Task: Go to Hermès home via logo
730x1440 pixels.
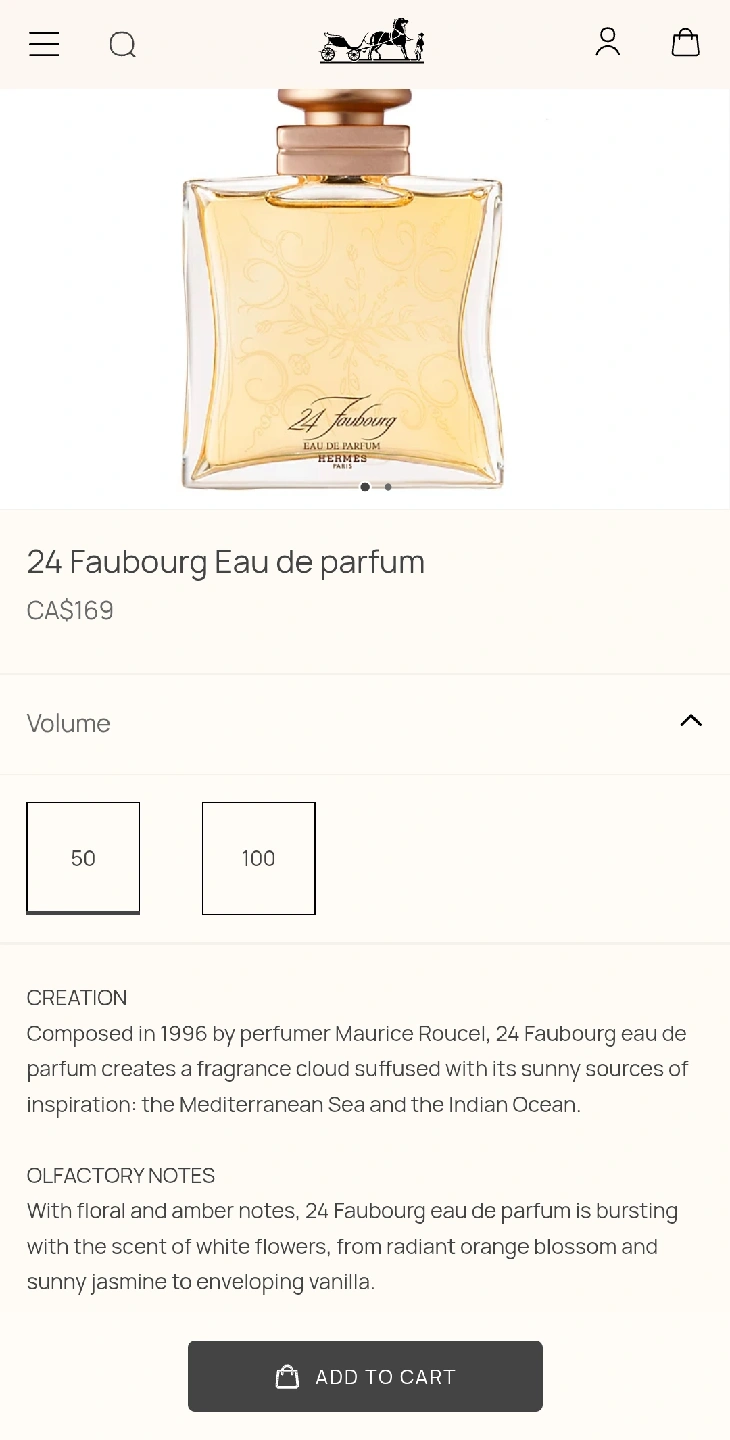Action: pyautogui.click(x=372, y=41)
